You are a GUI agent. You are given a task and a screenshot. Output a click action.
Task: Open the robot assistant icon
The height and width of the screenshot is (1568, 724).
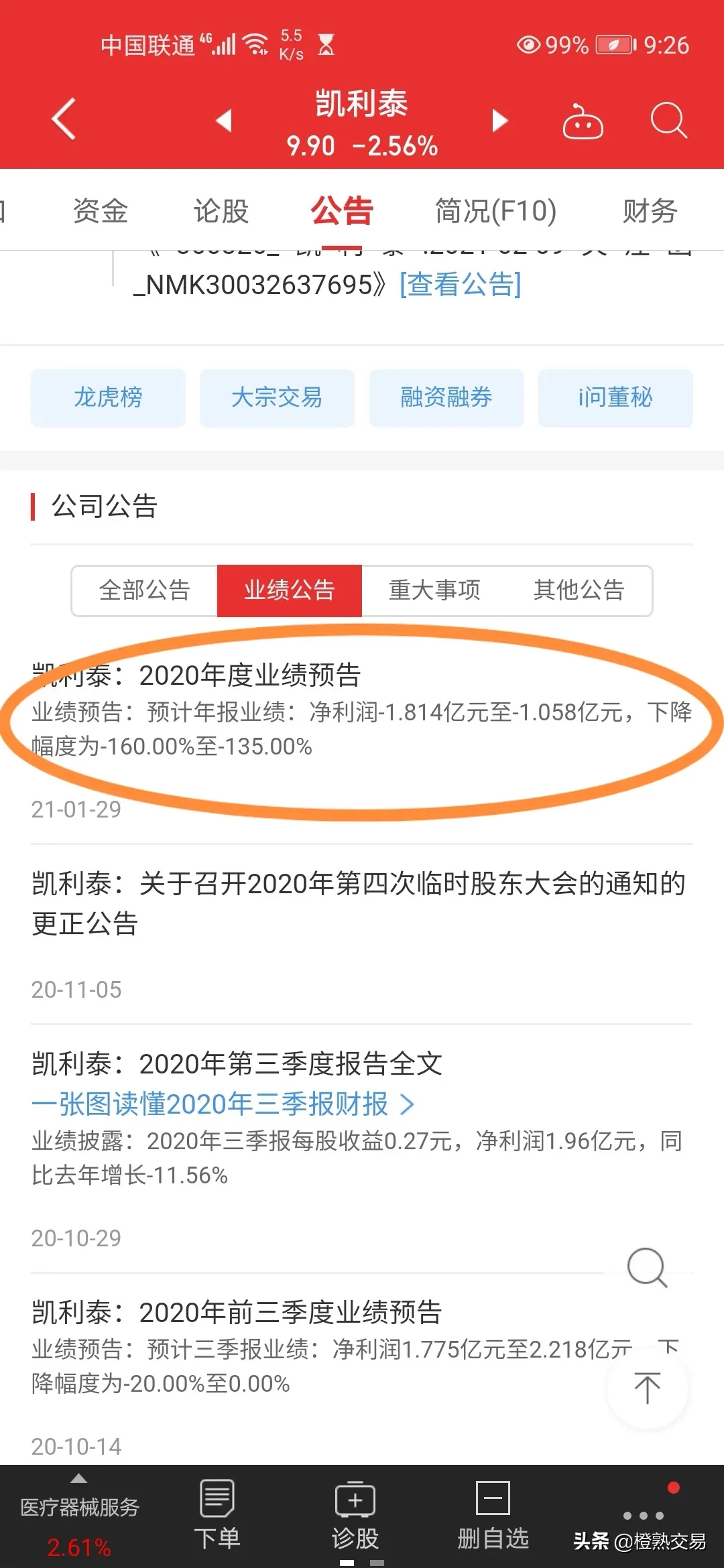(x=582, y=122)
